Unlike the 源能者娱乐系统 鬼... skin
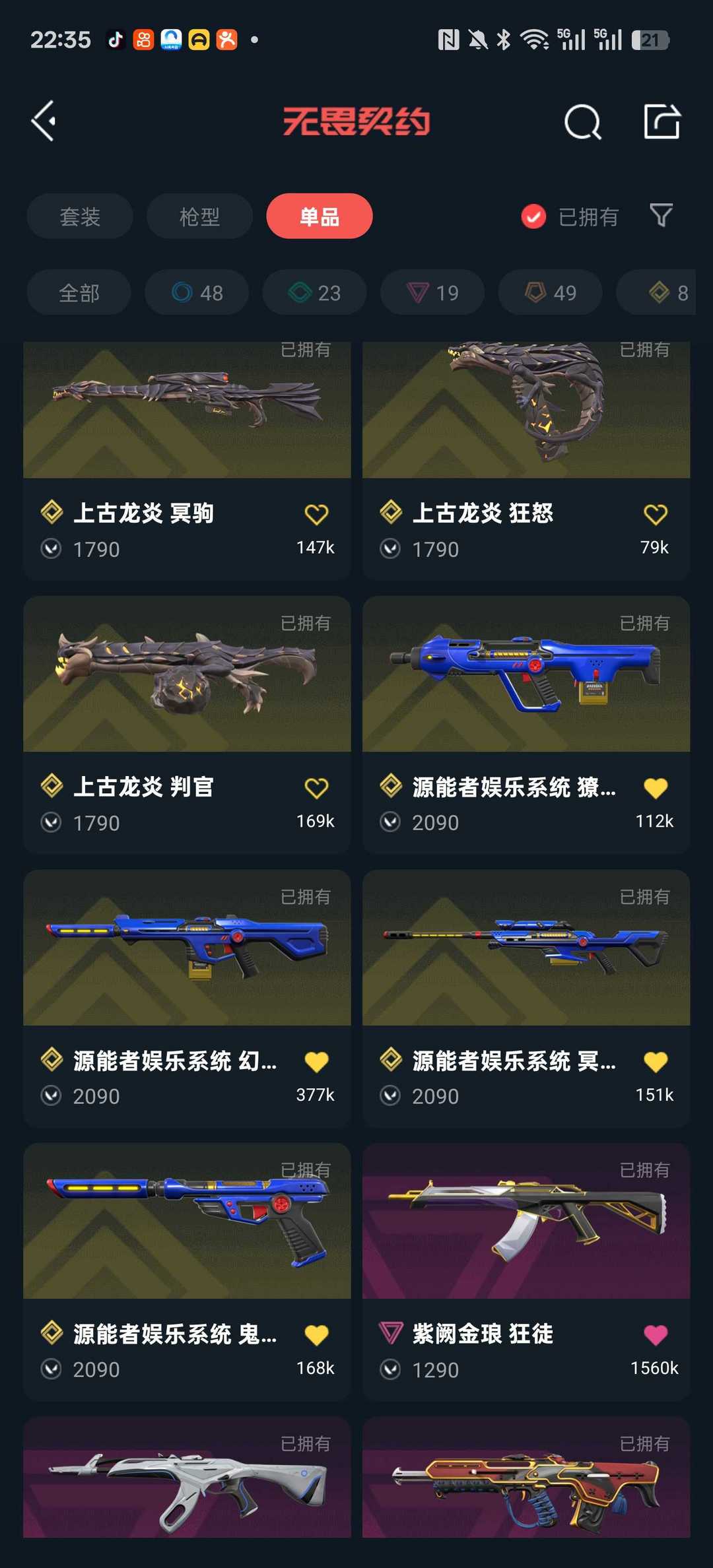 click(x=316, y=1335)
